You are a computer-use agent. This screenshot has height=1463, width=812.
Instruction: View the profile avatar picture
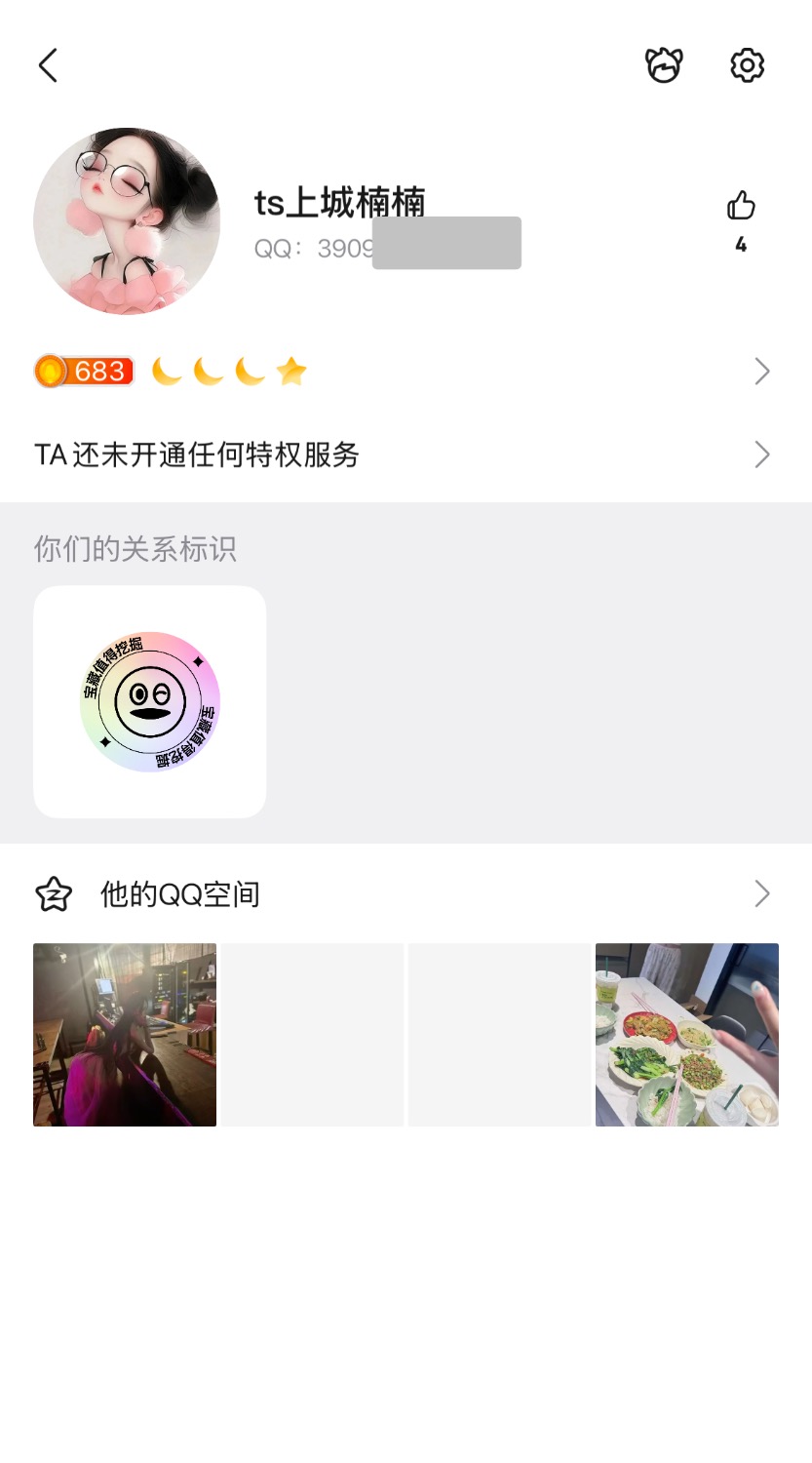[x=127, y=221]
